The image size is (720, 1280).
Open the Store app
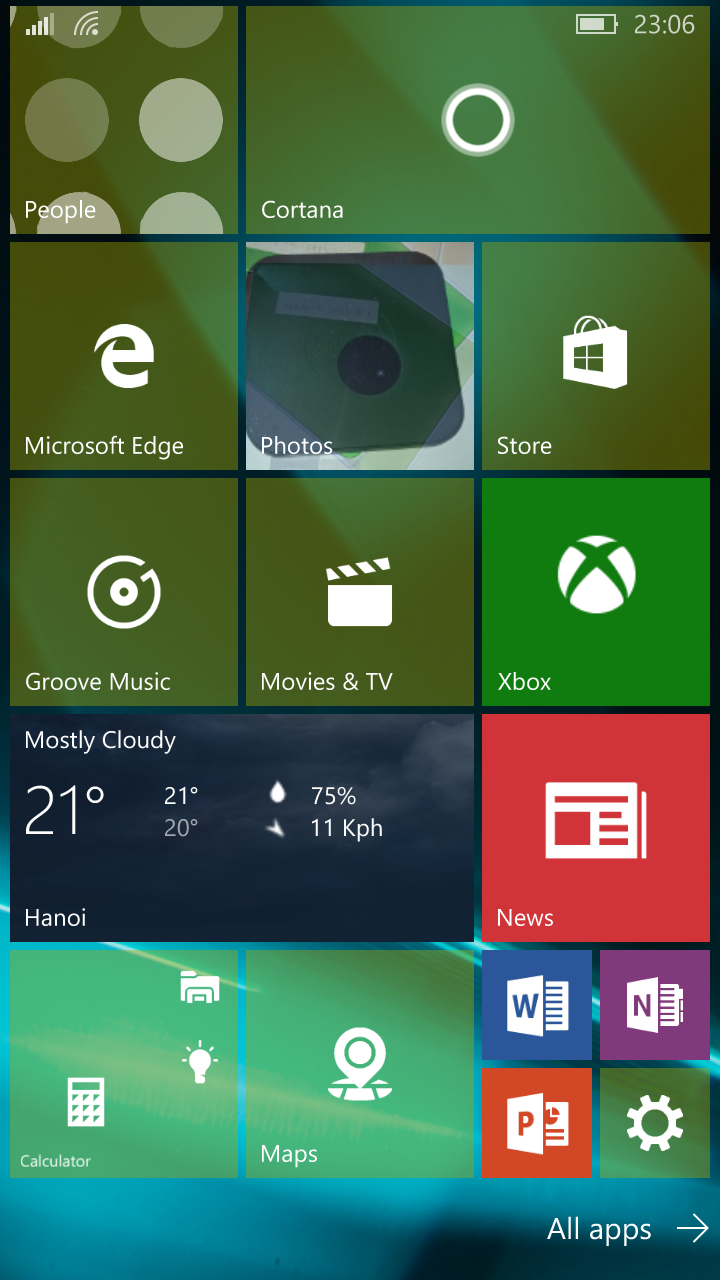click(x=596, y=356)
